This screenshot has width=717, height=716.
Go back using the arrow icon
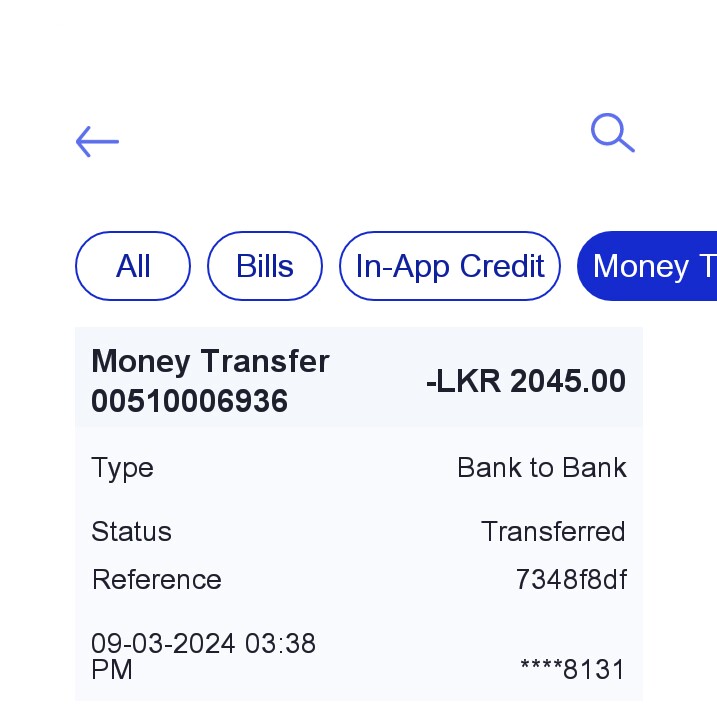click(97, 142)
